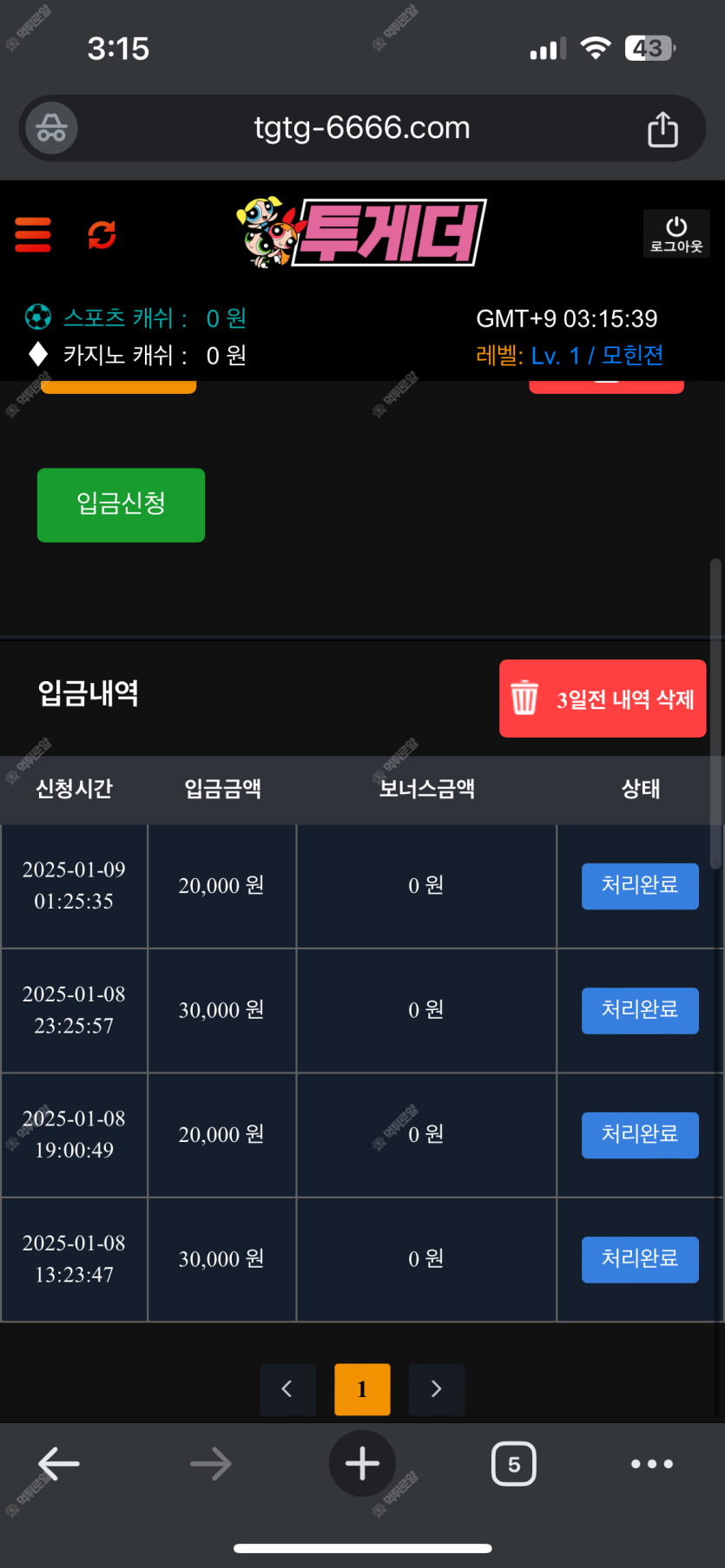Viewport: 725px width, 1568px height.
Task: Tap the green 입금신청 button
Action: (x=121, y=505)
